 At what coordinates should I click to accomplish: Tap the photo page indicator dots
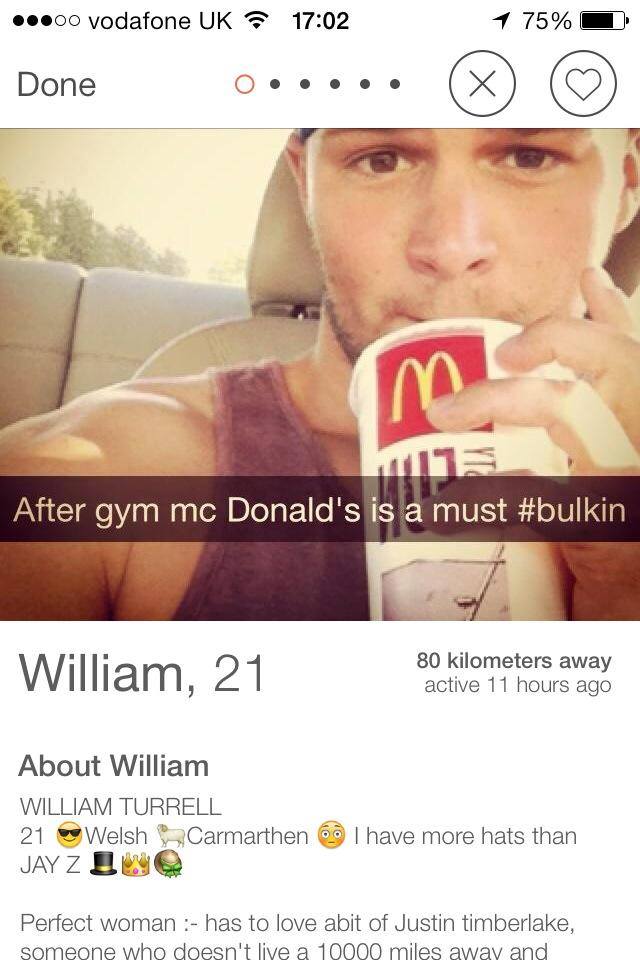coord(318,85)
